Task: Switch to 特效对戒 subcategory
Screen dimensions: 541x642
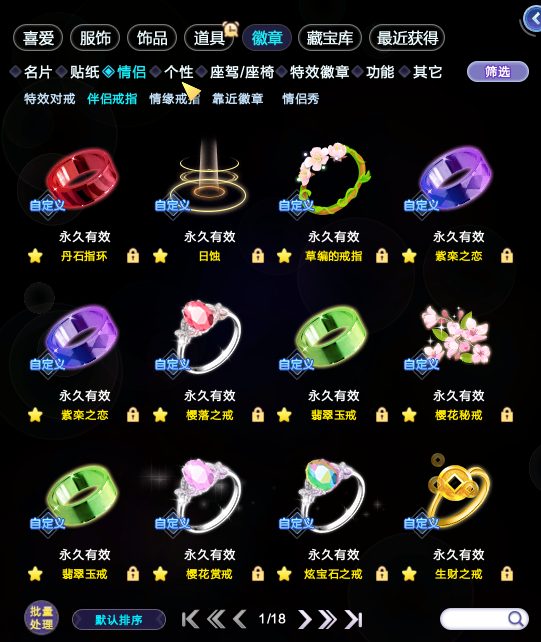Action: coord(50,99)
